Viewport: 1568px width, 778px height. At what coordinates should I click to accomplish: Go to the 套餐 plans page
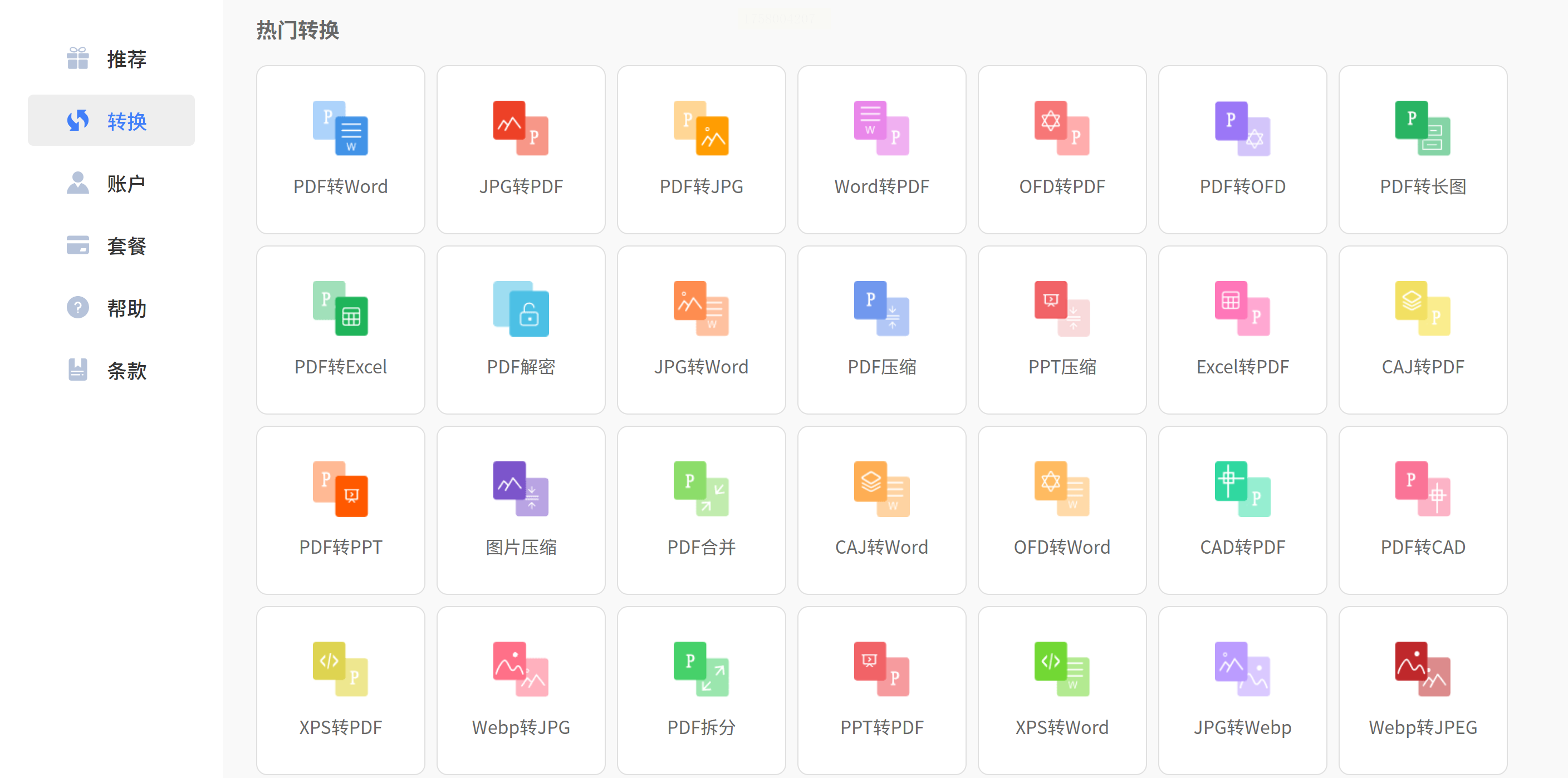pos(111,246)
